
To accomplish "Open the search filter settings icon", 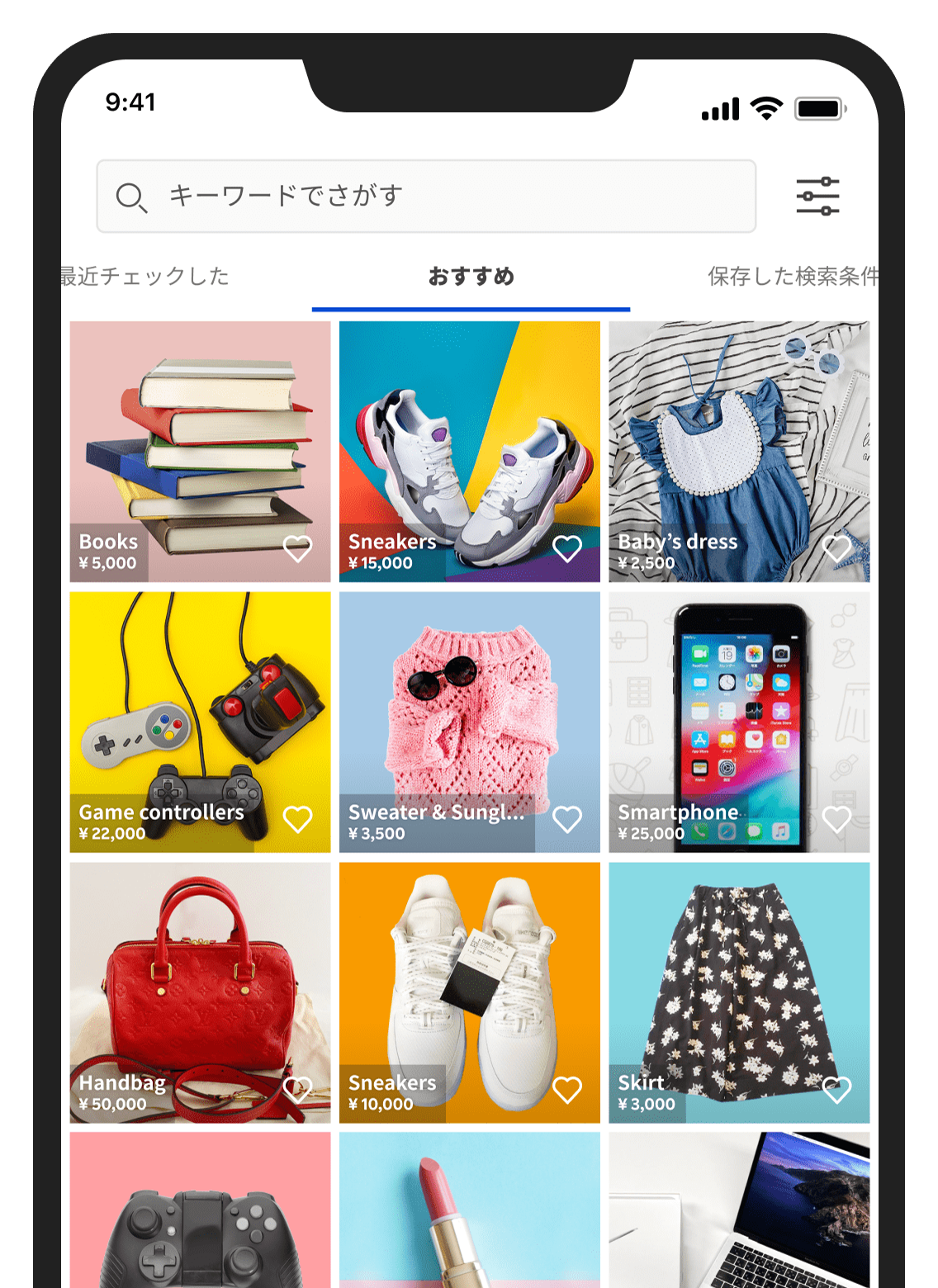I will point(817,197).
